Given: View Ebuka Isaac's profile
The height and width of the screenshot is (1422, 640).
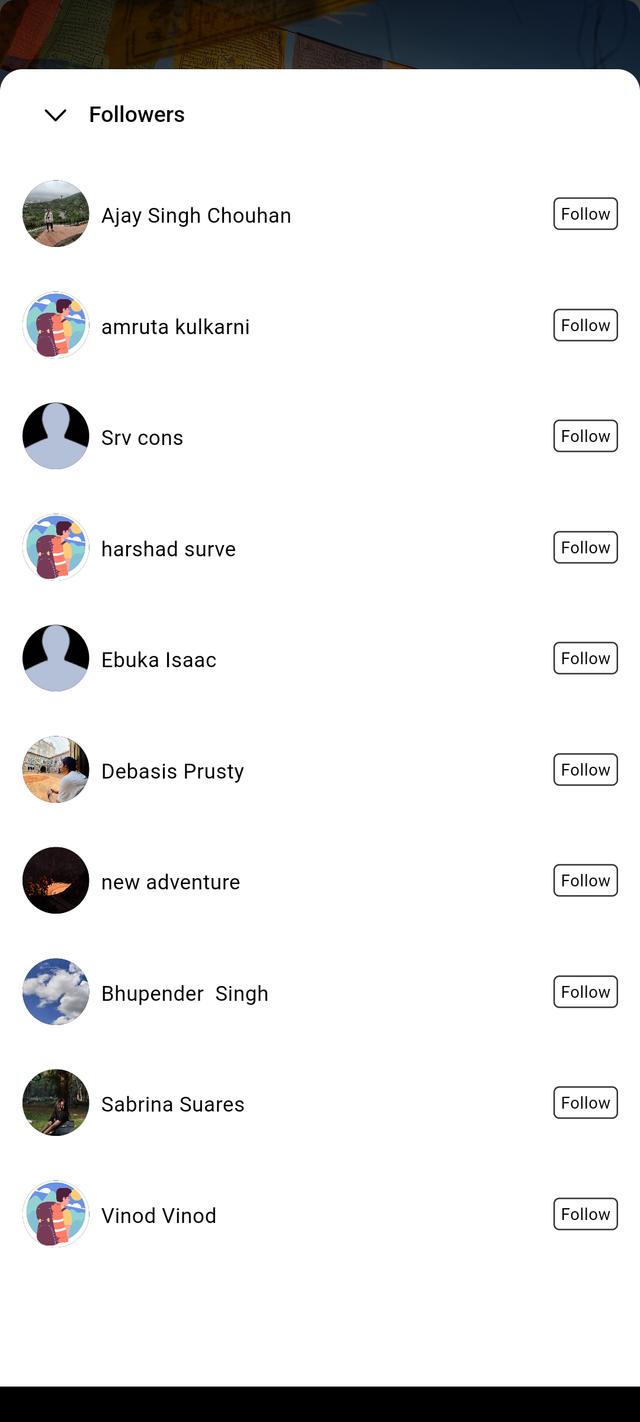Looking at the screenshot, I should coord(158,660).
